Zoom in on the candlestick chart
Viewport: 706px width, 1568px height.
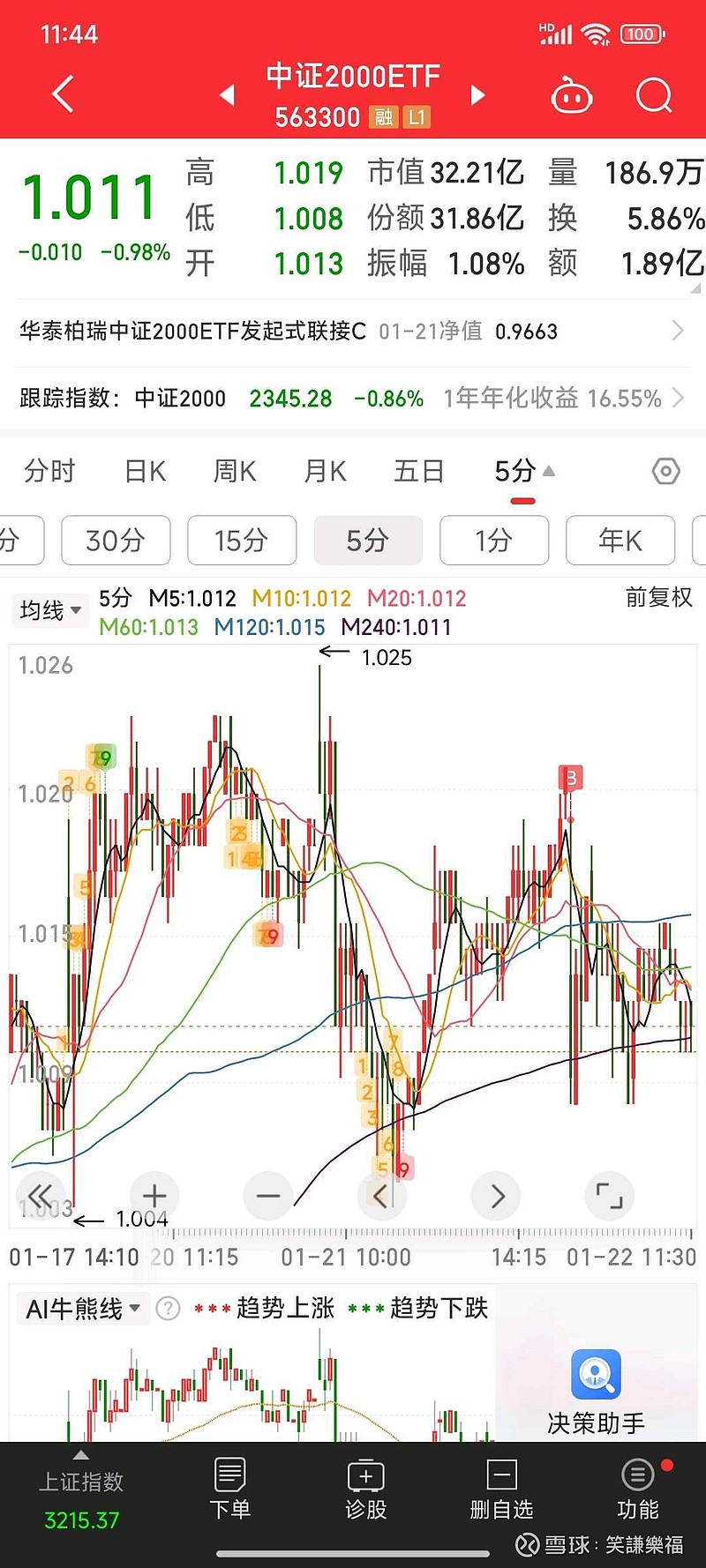pyautogui.click(x=154, y=1196)
